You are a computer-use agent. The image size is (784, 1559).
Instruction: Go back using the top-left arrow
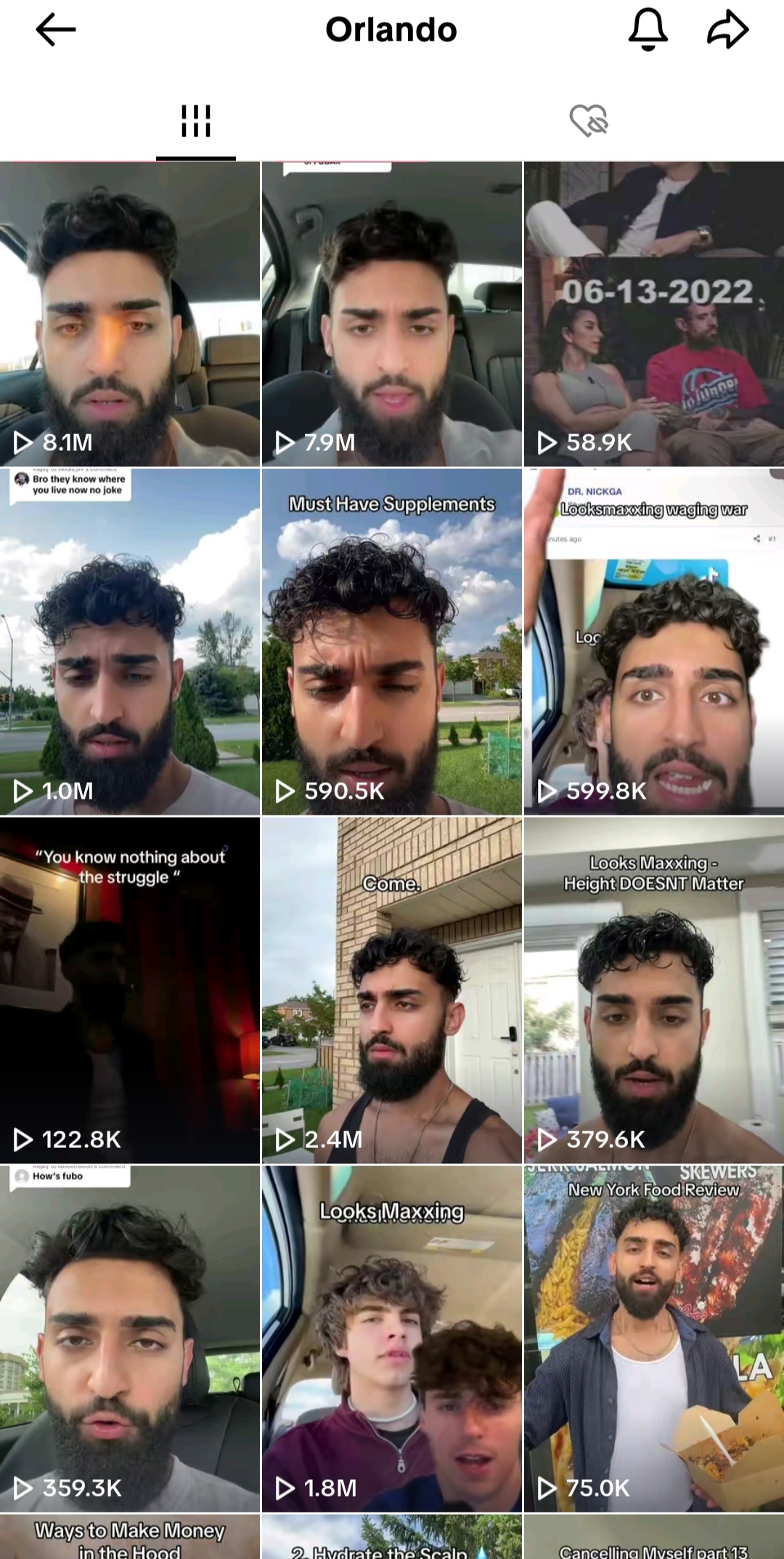click(56, 30)
